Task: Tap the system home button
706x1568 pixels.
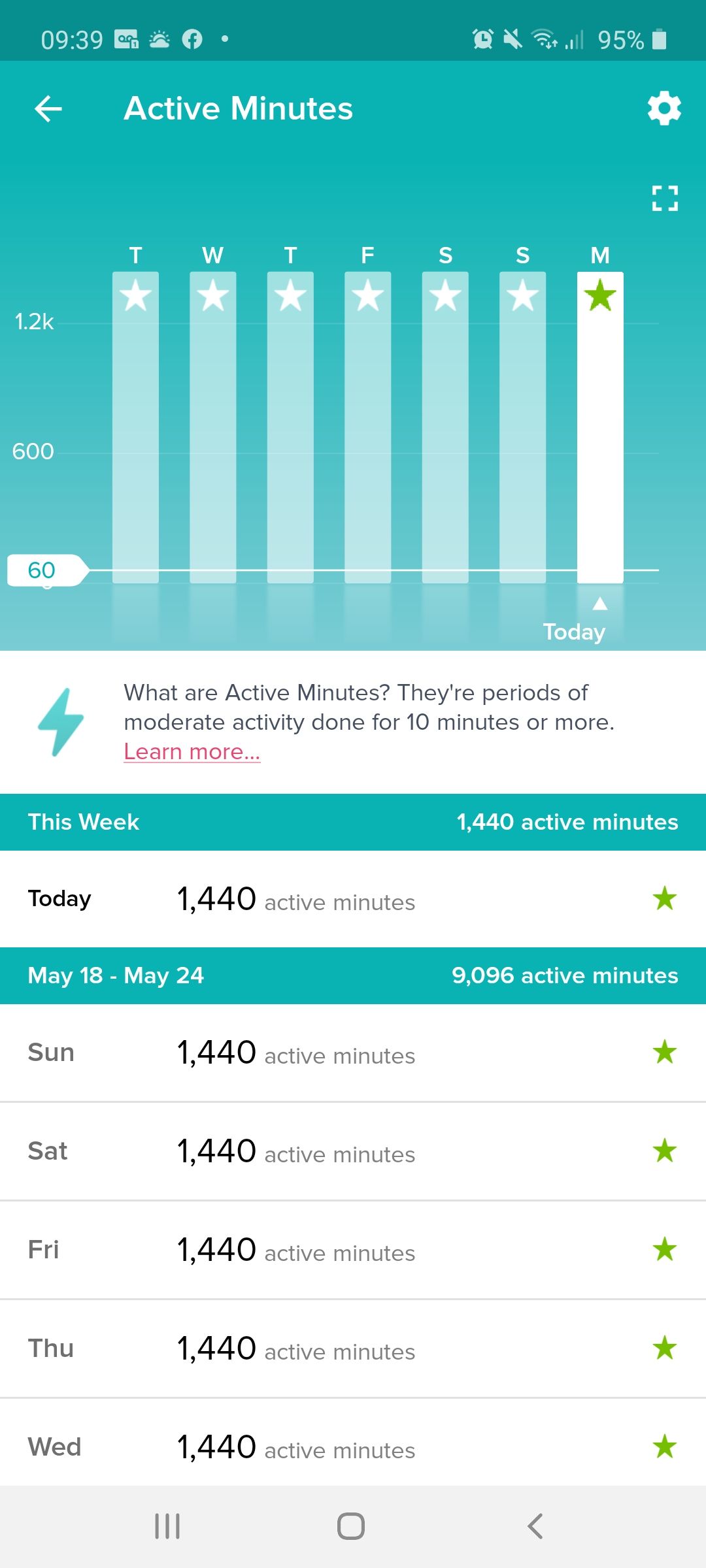Action: [351, 1526]
